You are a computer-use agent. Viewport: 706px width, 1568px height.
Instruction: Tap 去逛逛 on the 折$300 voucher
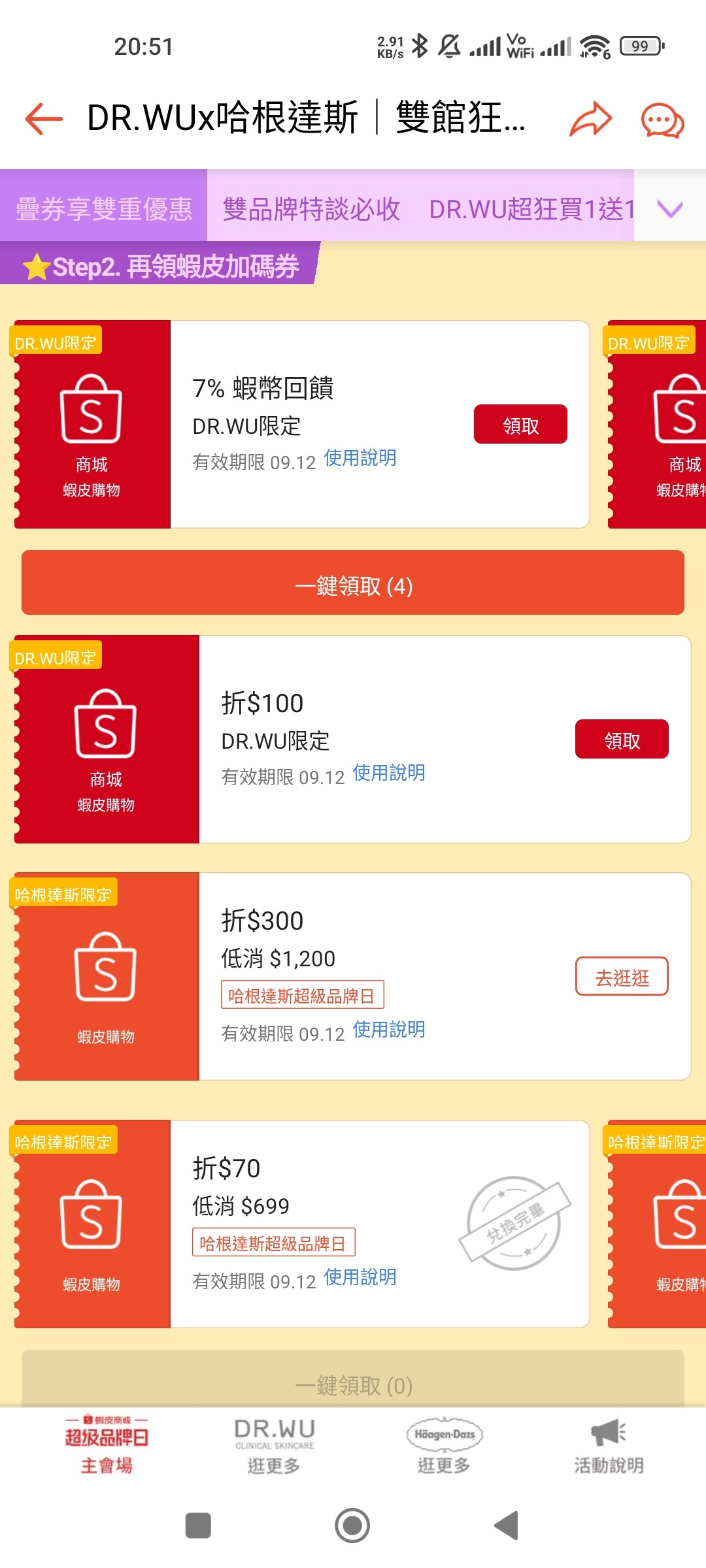click(622, 977)
